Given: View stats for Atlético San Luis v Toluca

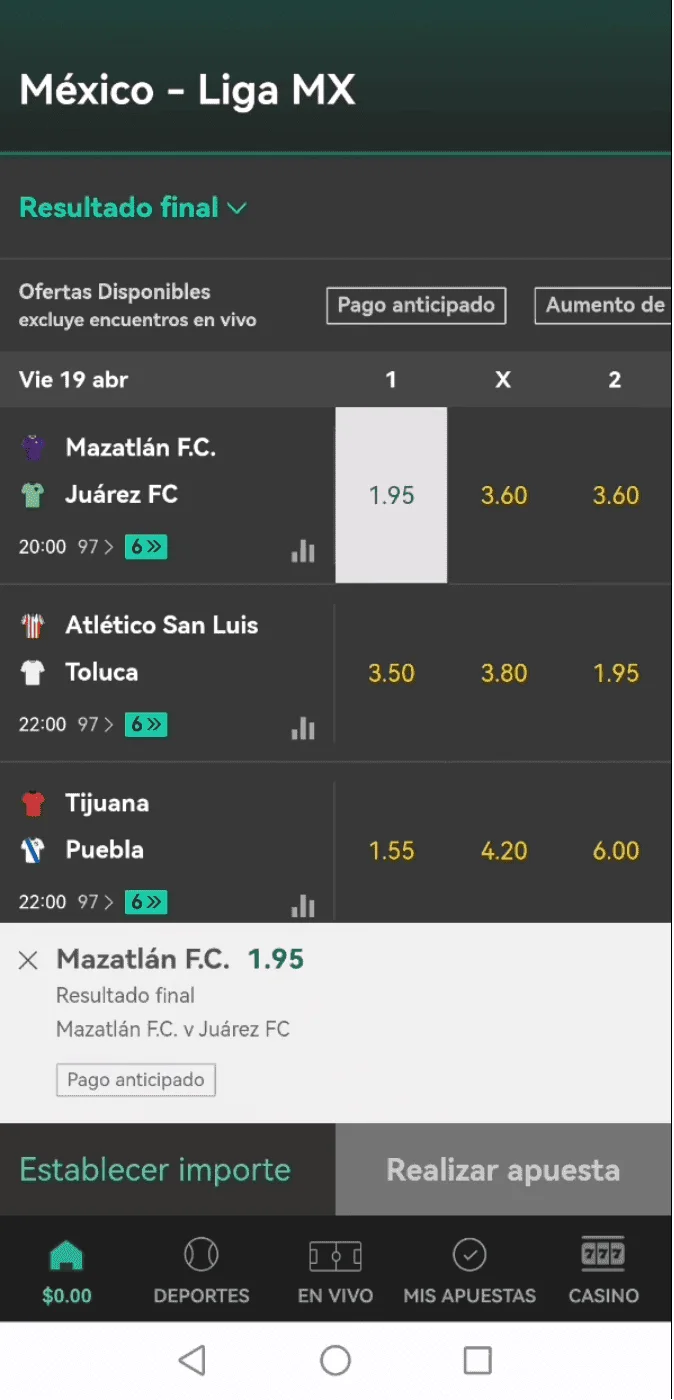Looking at the screenshot, I should pos(303,729).
